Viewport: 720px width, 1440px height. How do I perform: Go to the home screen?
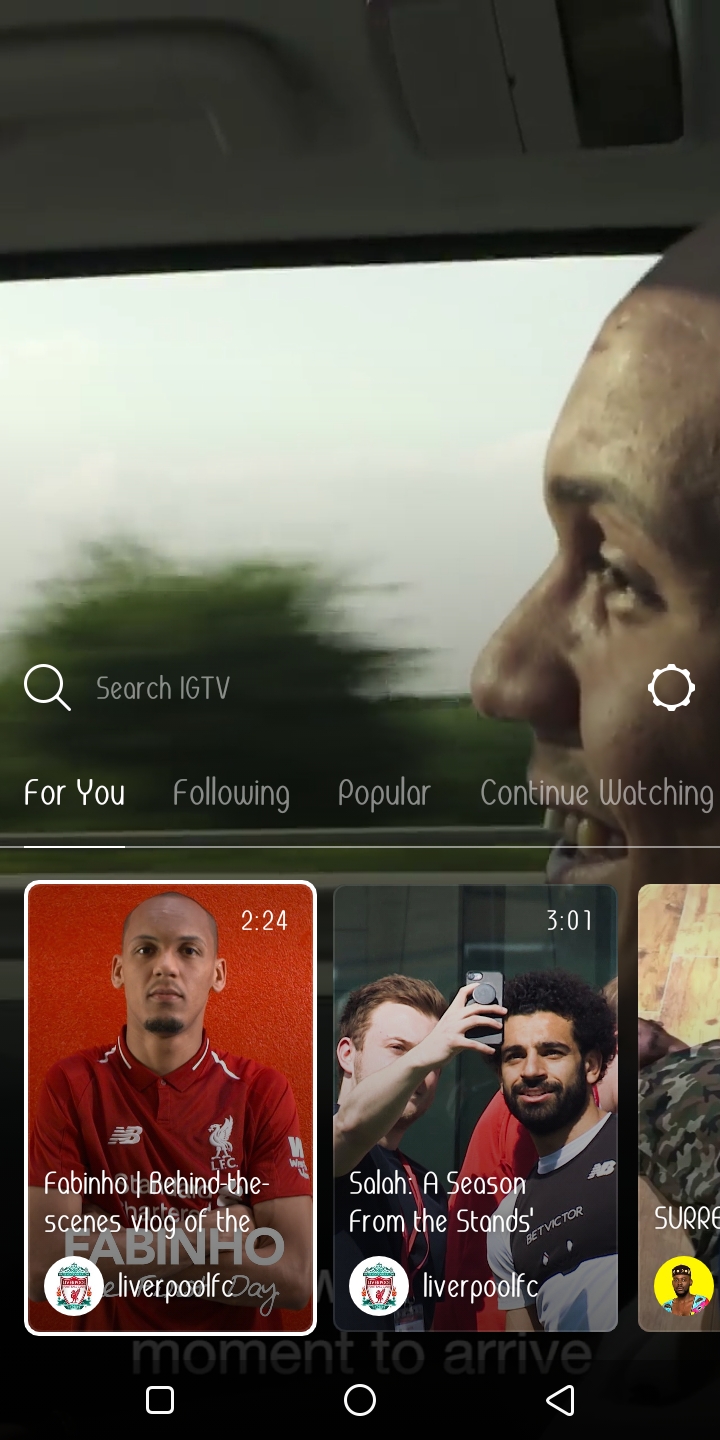[x=360, y=1400]
